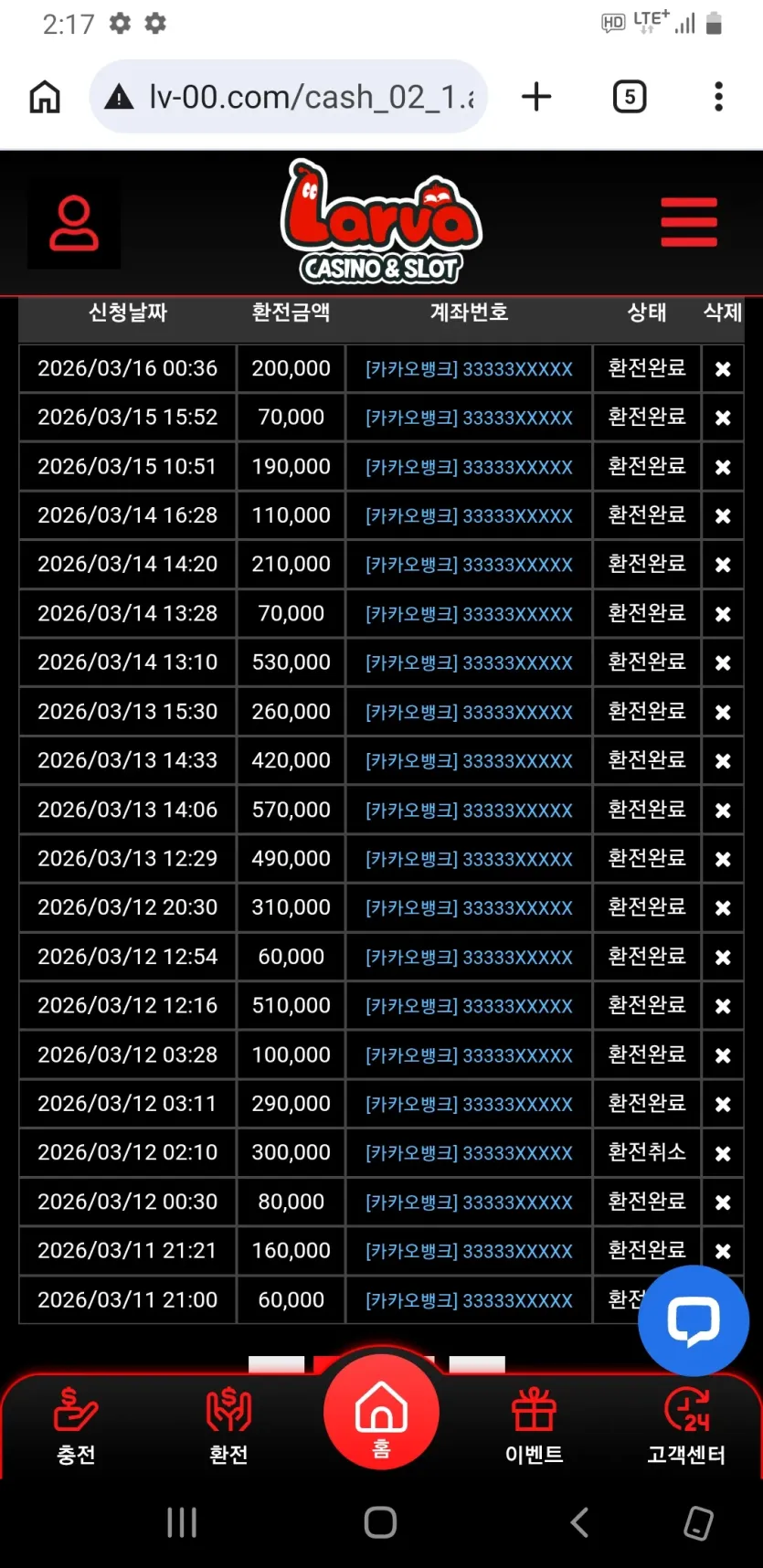Remove the 2026/03/13 14:06 entry

(x=723, y=810)
